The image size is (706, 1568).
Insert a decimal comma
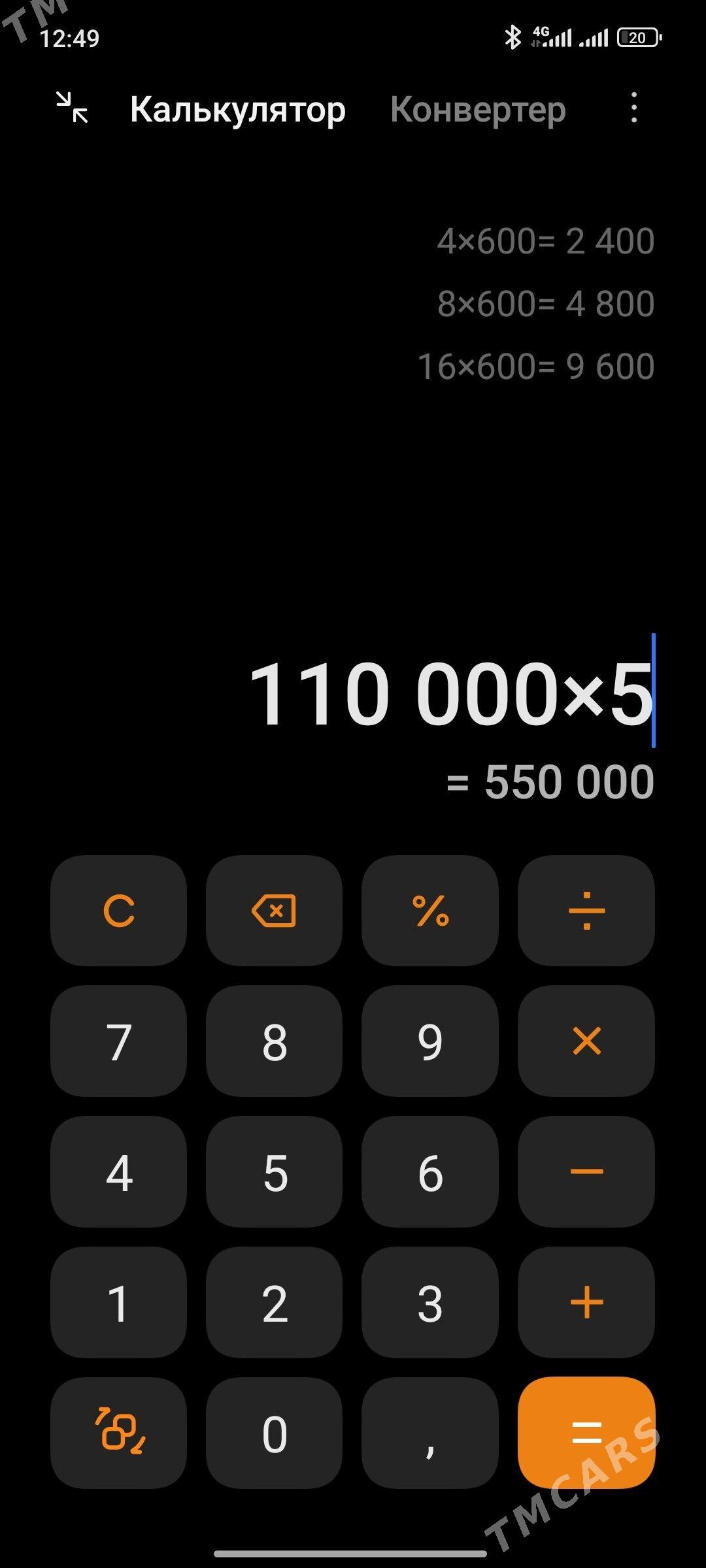pyautogui.click(x=430, y=1433)
